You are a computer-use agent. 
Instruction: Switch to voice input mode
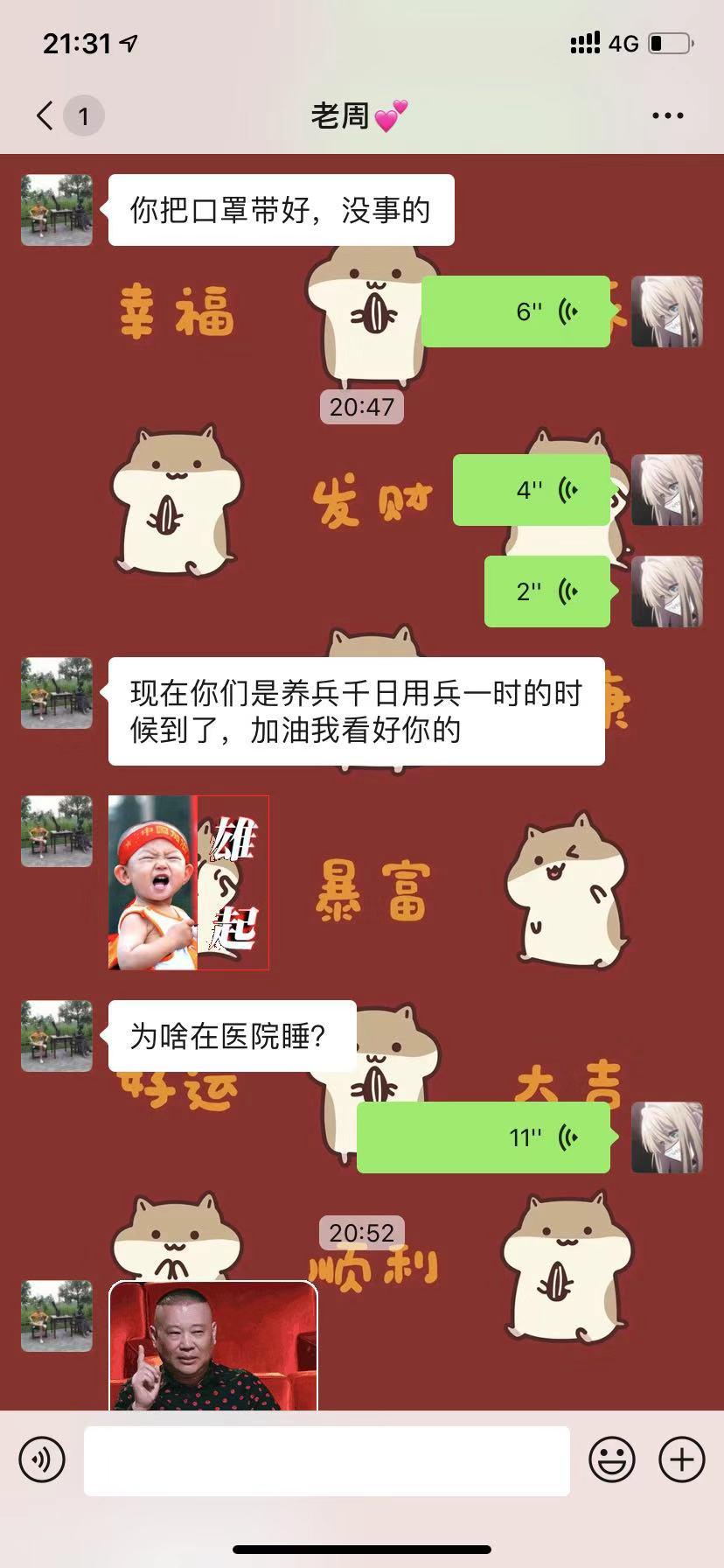pyautogui.click(x=42, y=1459)
